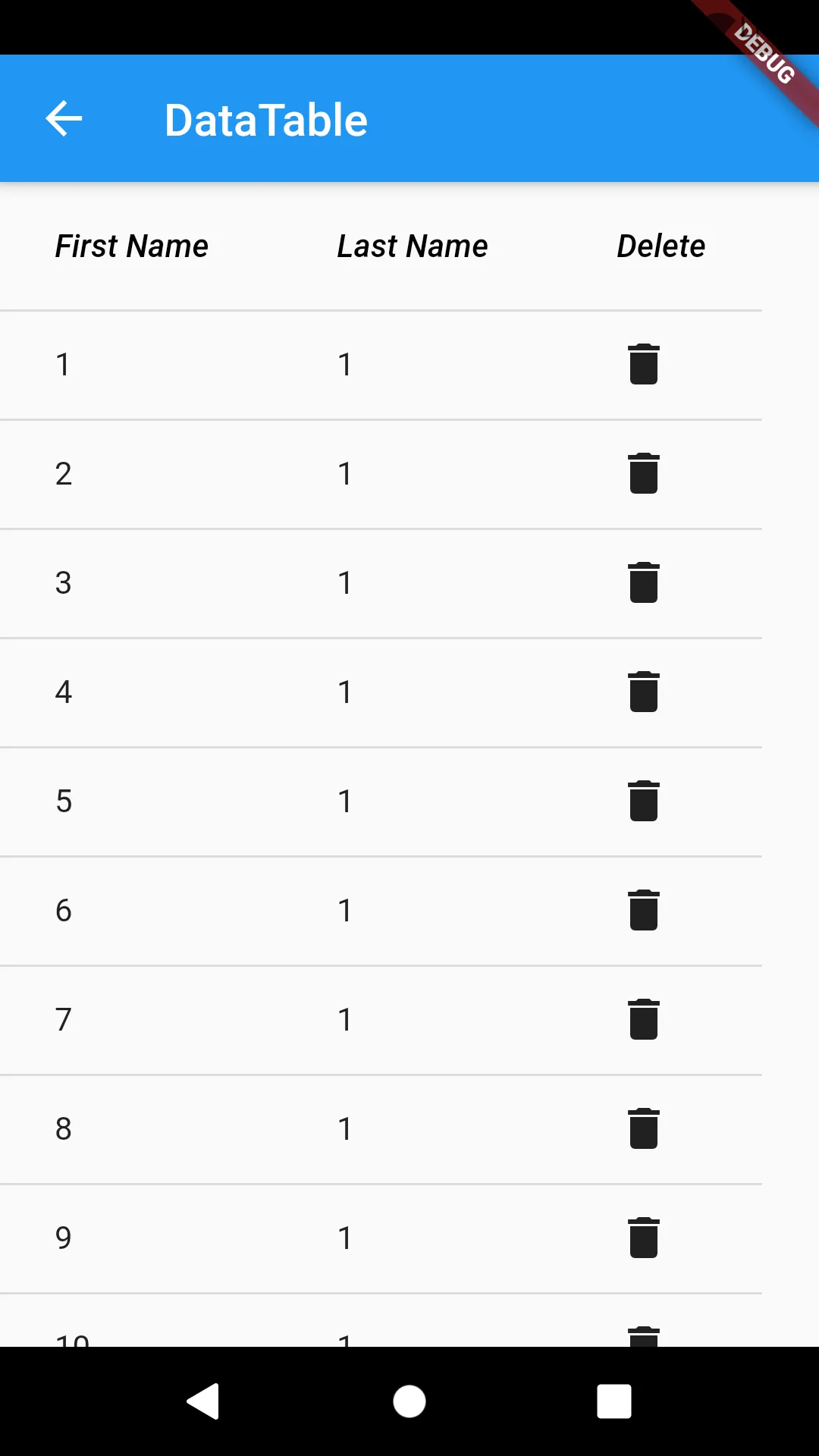Viewport: 819px width, 1456px height.
Task: Remove the row with First Name 4
Action: click(643, 692)
